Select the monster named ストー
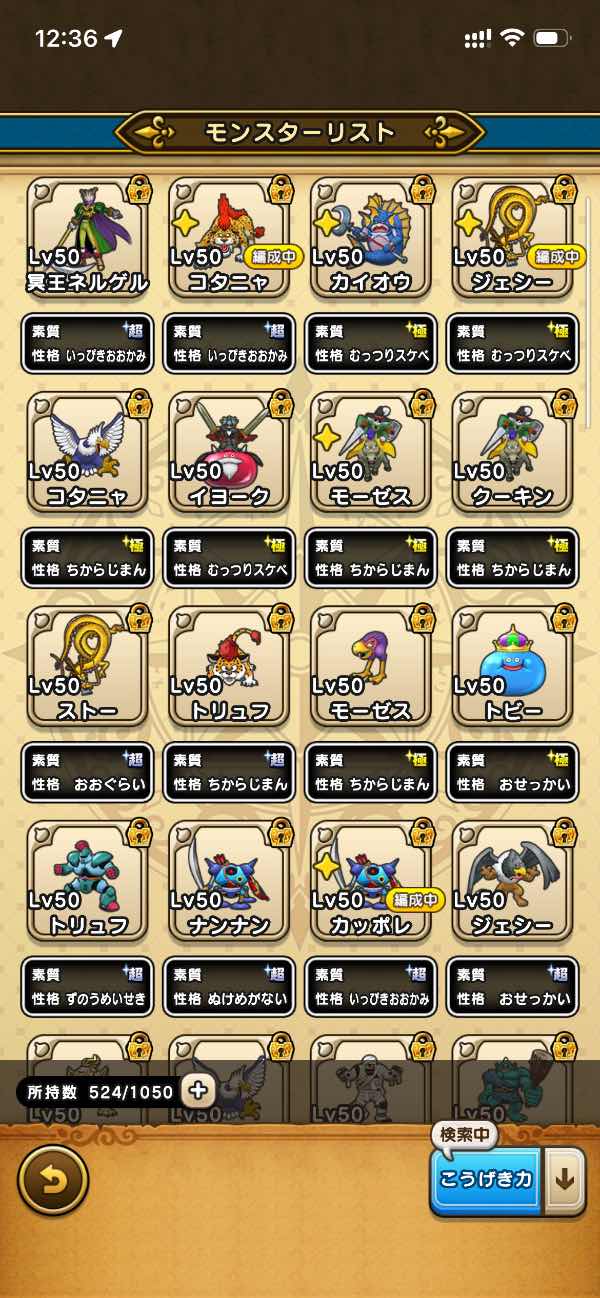This screenshot has width=600, height=1298. coord(87,666)
